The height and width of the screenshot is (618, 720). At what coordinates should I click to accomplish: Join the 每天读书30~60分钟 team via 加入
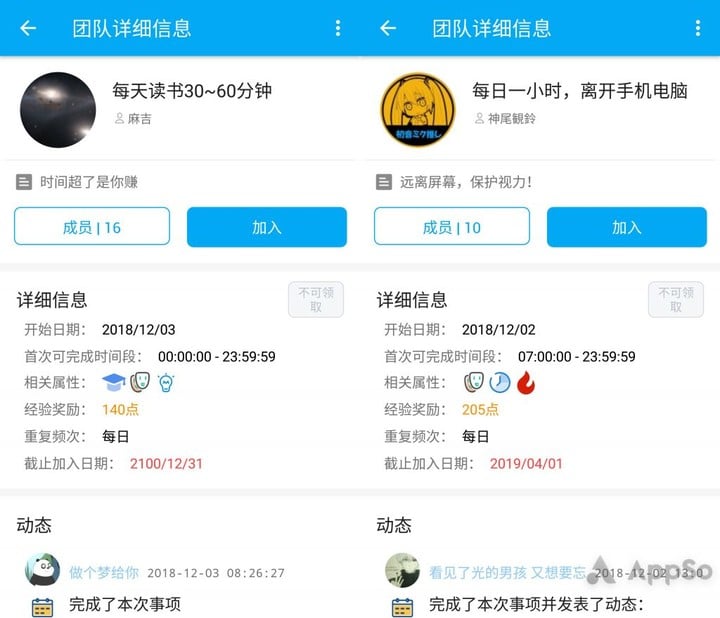[267, 227]
